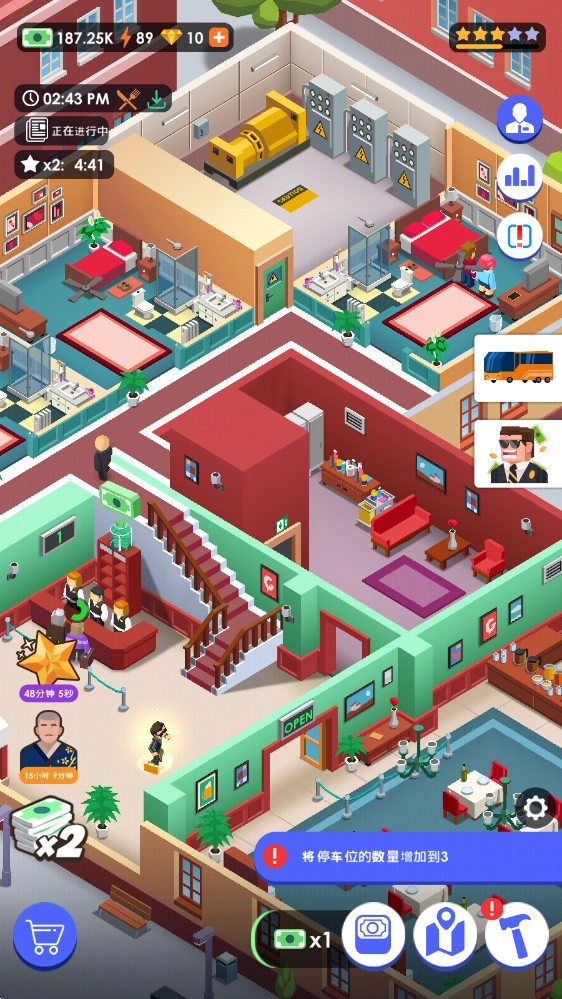
Task: Open the alert exclamation button
Action: (519, 236)
